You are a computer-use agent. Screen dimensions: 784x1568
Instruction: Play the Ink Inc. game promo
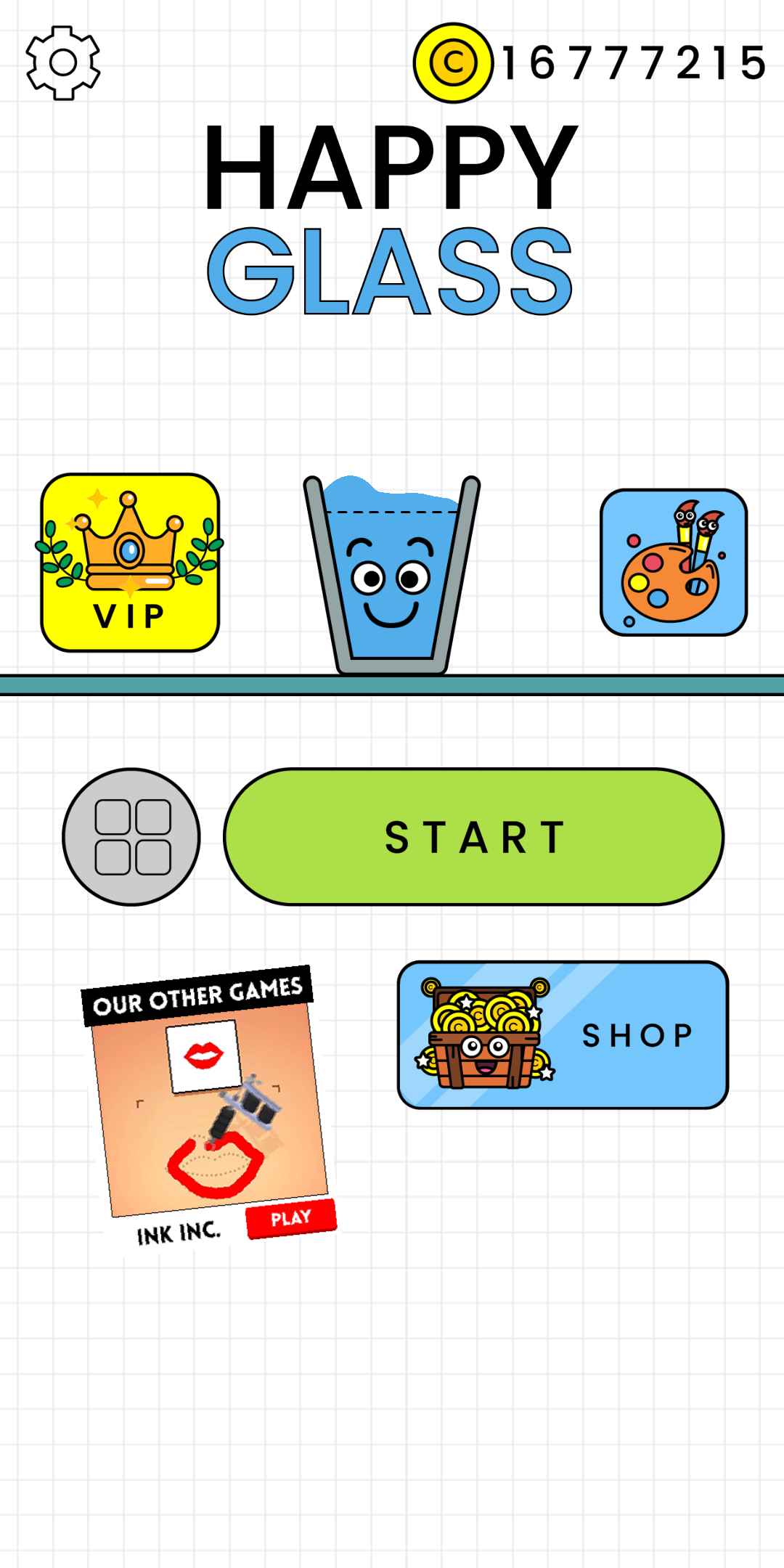(x=290, y=1218)
